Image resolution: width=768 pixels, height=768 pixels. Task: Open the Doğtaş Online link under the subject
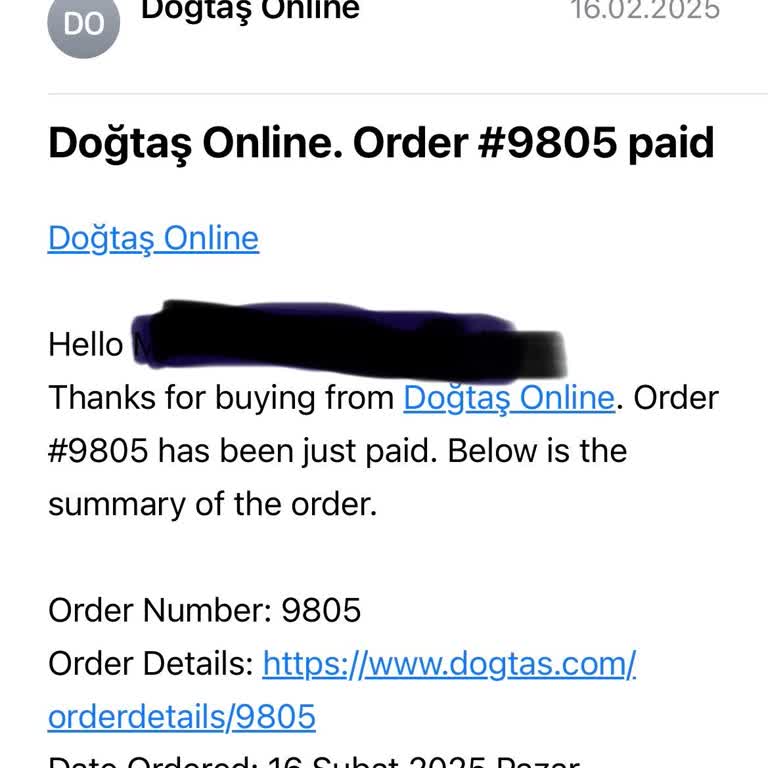(153, 238)
